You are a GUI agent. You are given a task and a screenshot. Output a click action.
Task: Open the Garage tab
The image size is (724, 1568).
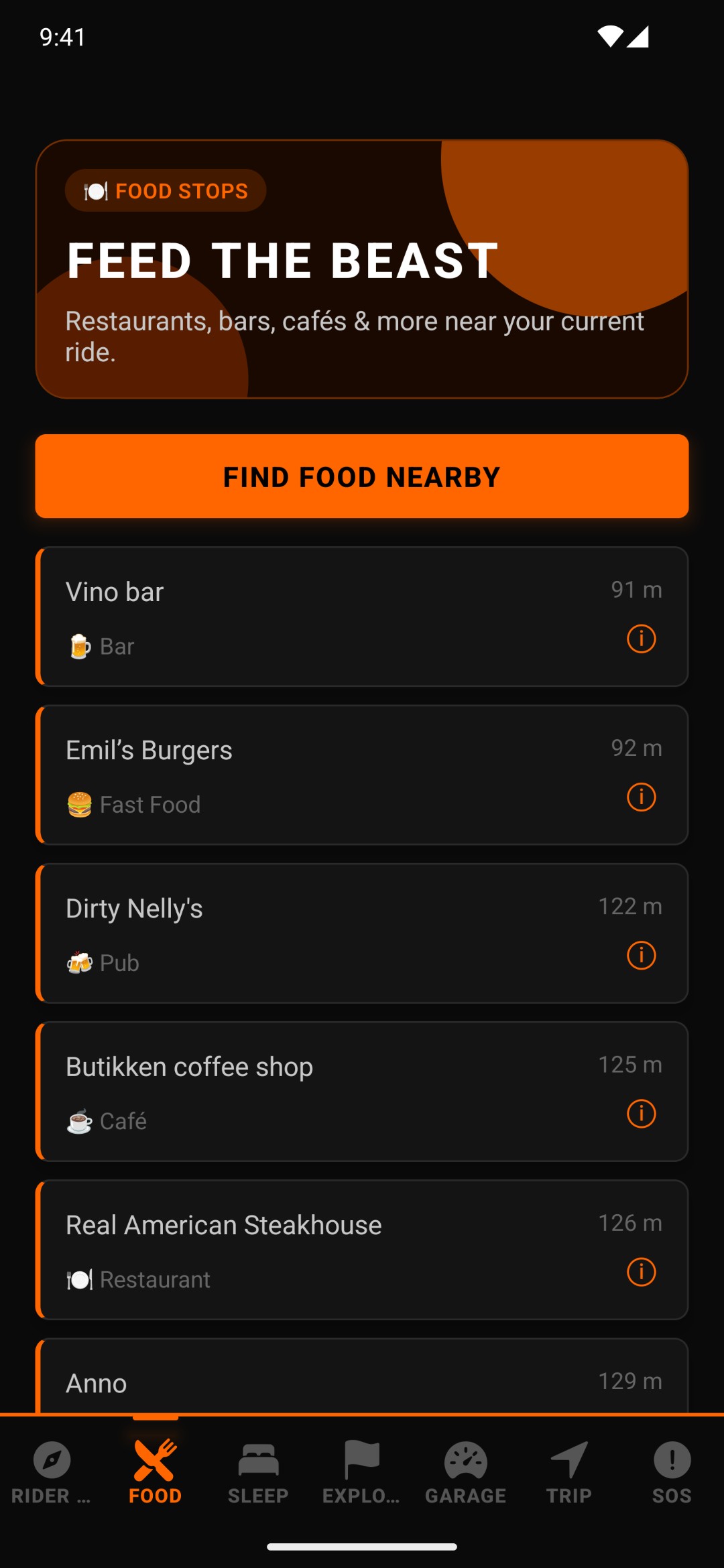pos(465,1472)
